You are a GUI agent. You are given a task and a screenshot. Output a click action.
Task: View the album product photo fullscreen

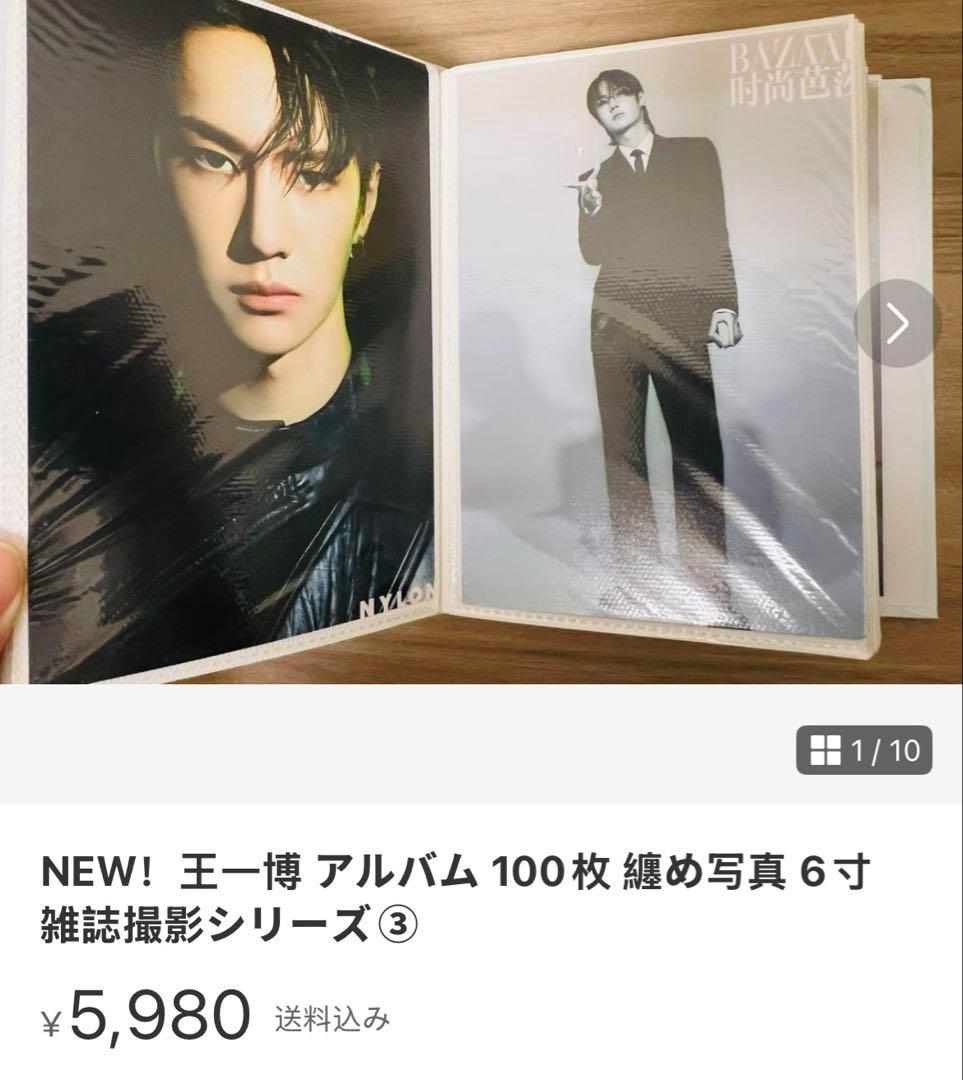(440, 340)
